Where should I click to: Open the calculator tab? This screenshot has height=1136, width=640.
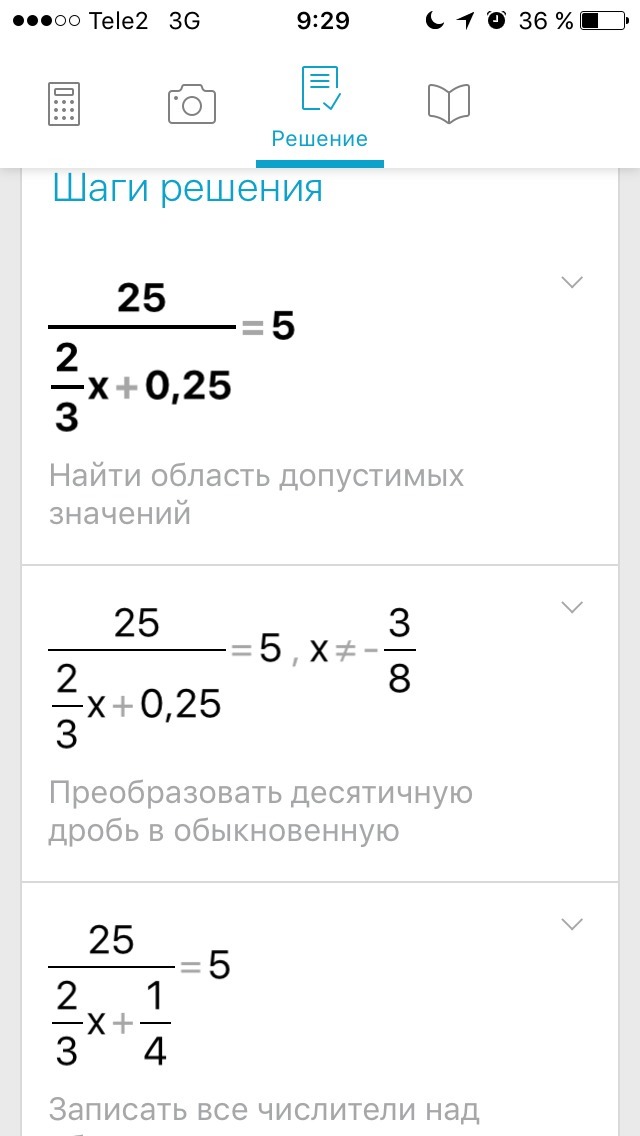64,104
